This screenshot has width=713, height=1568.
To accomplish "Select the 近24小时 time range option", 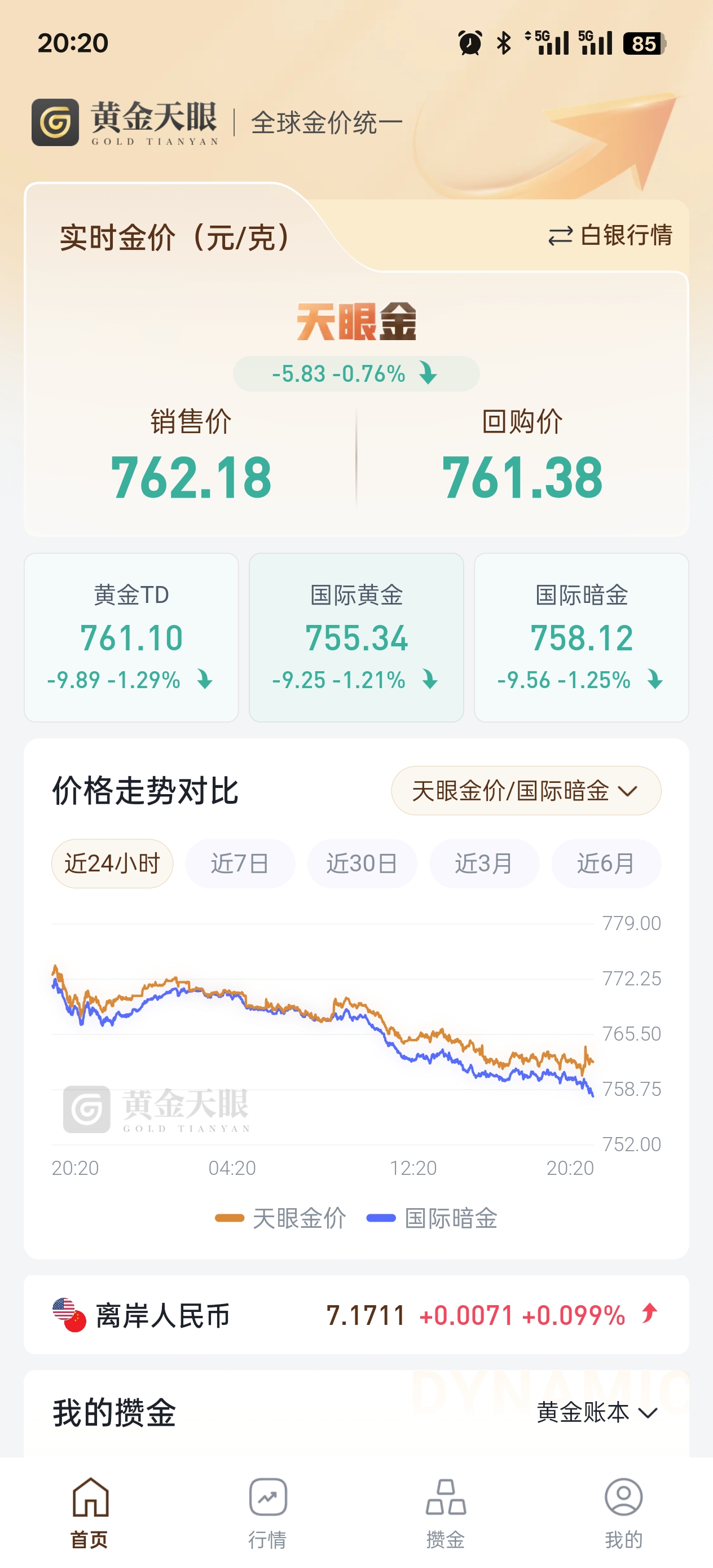I will pyautogui.click(x=112, y=863).
